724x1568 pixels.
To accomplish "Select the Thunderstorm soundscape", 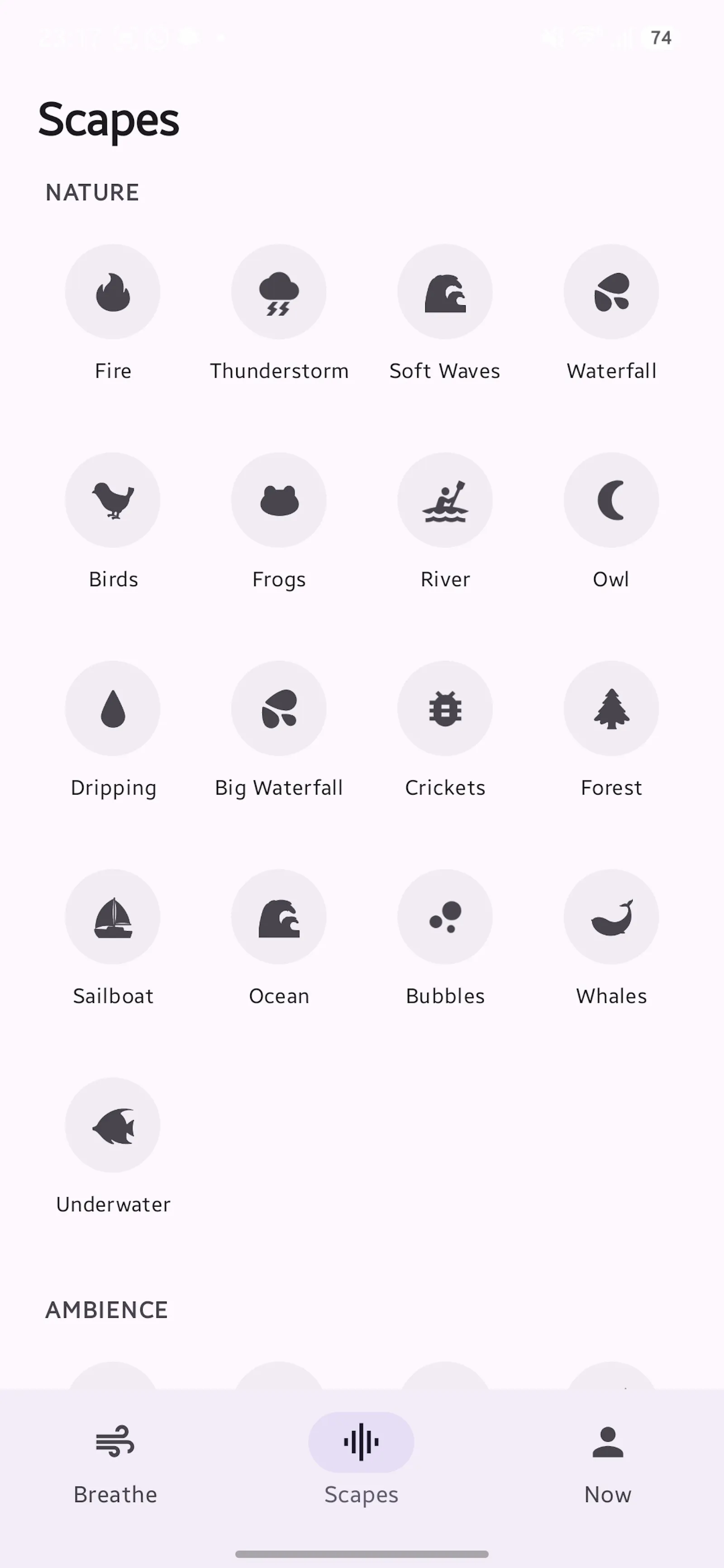I will [x=279, y=292].
